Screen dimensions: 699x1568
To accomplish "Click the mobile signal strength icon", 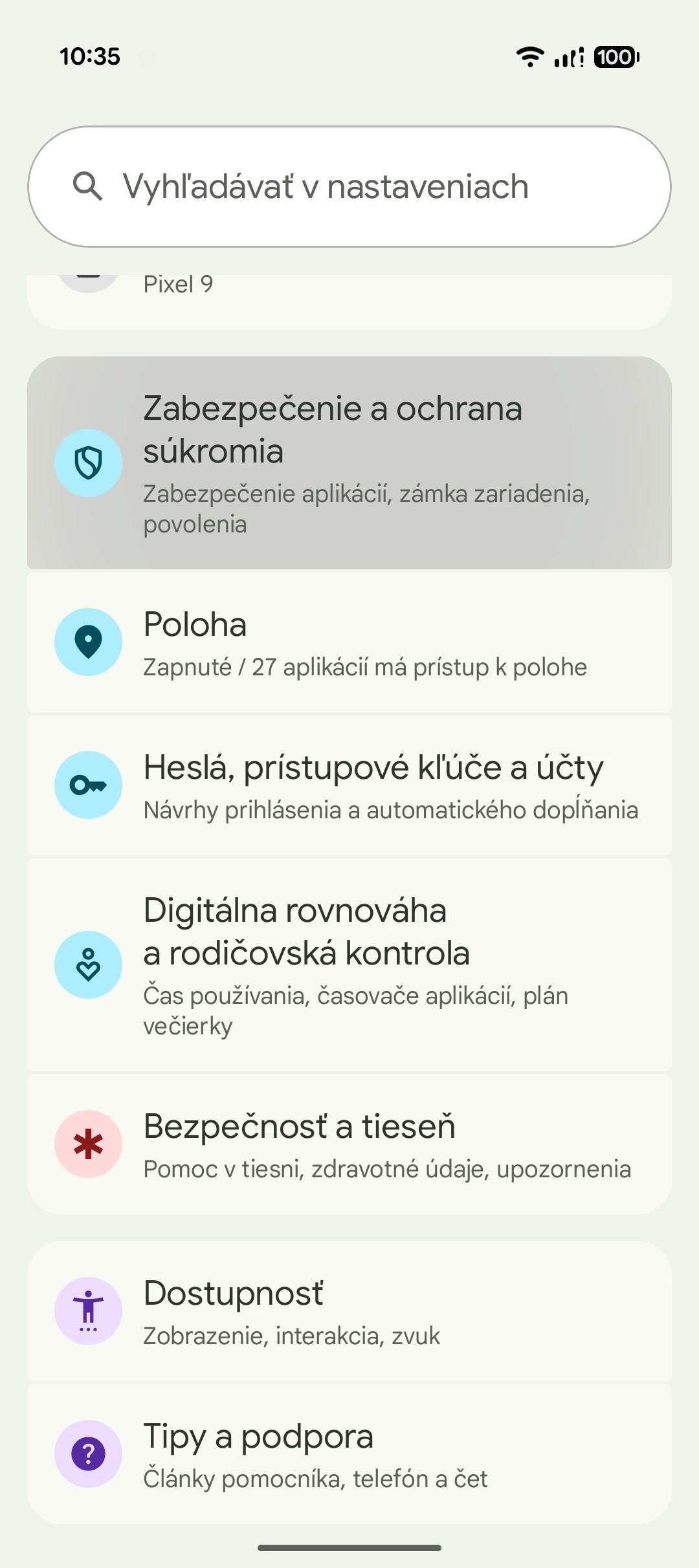I will tap(567, 58).
